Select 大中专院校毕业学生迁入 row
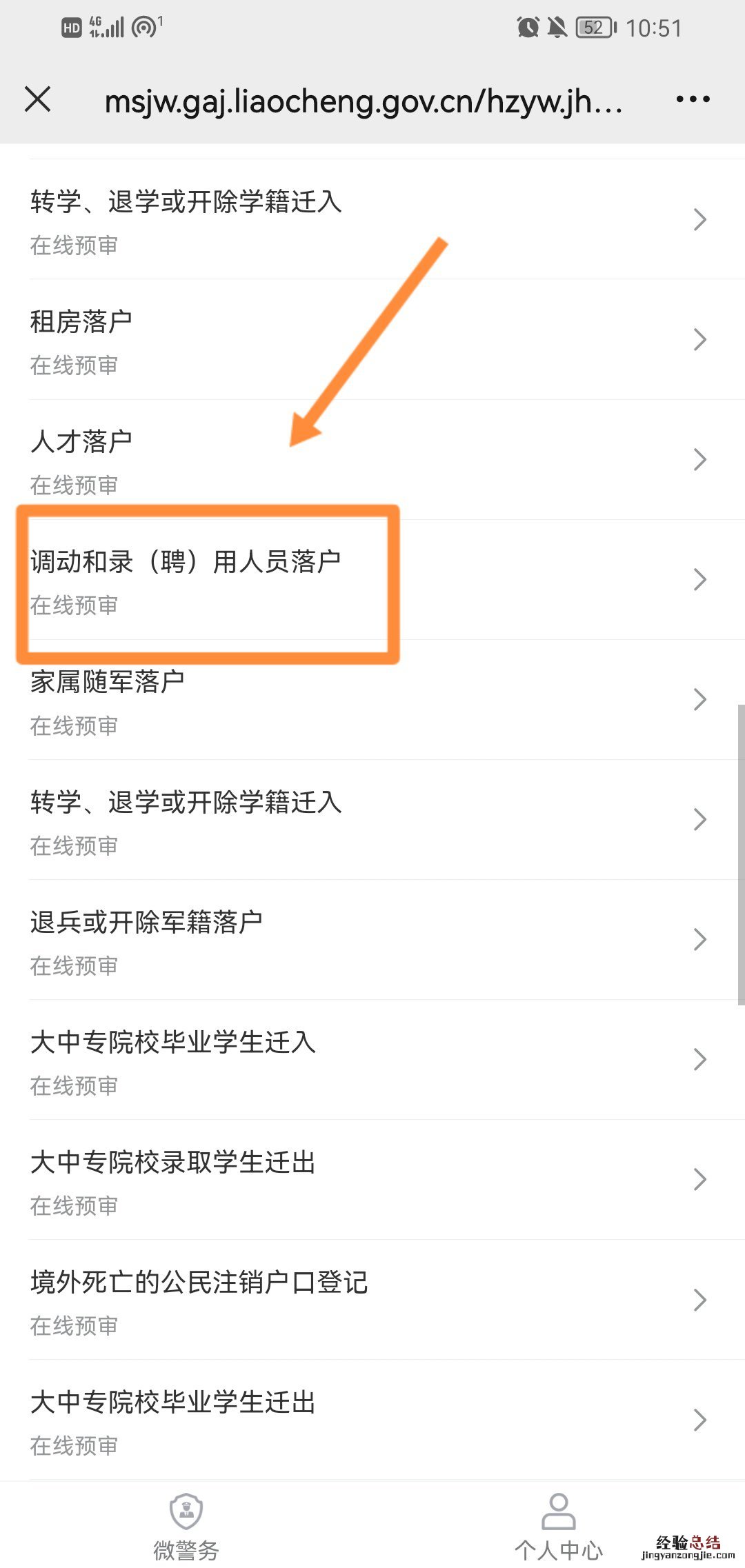The height and width of the screenshot is (1568, 745). click(x=372, y=1060)
